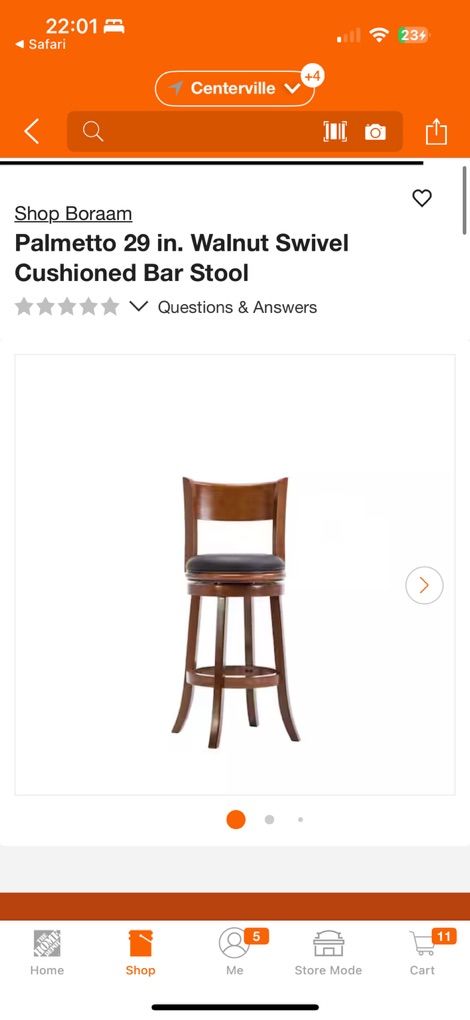
Task: Scan a barcode from the search bar
Action: click(x=335, y=132)
